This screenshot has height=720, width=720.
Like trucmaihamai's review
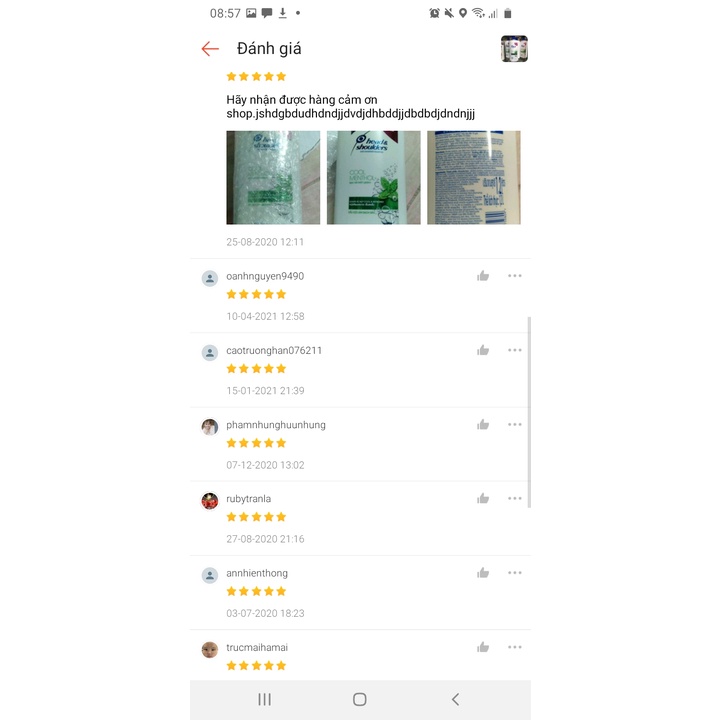[483, 647]
